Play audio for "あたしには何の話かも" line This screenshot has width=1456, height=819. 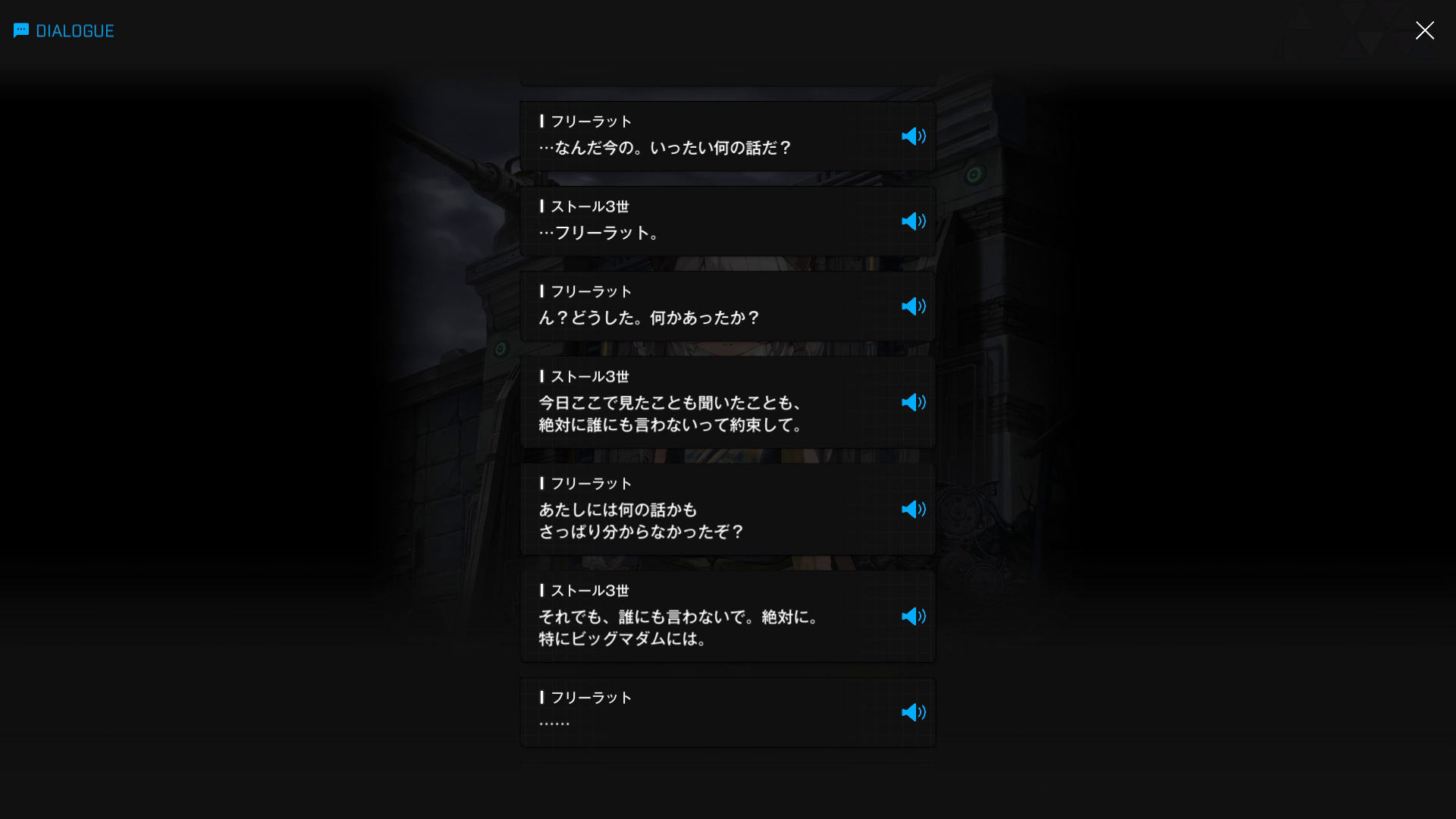(913, 510)
